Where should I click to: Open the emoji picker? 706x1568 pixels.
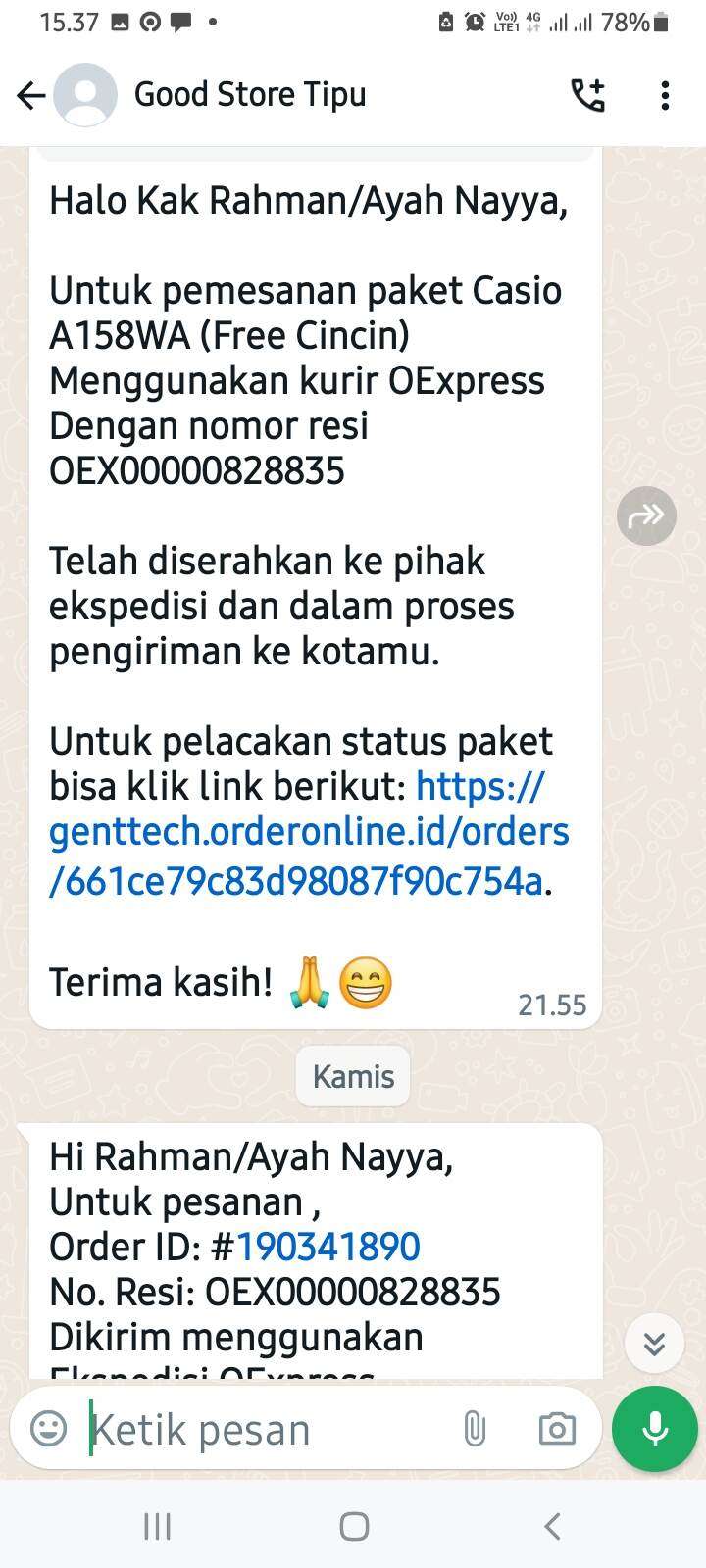click(x=49, y=1429)
